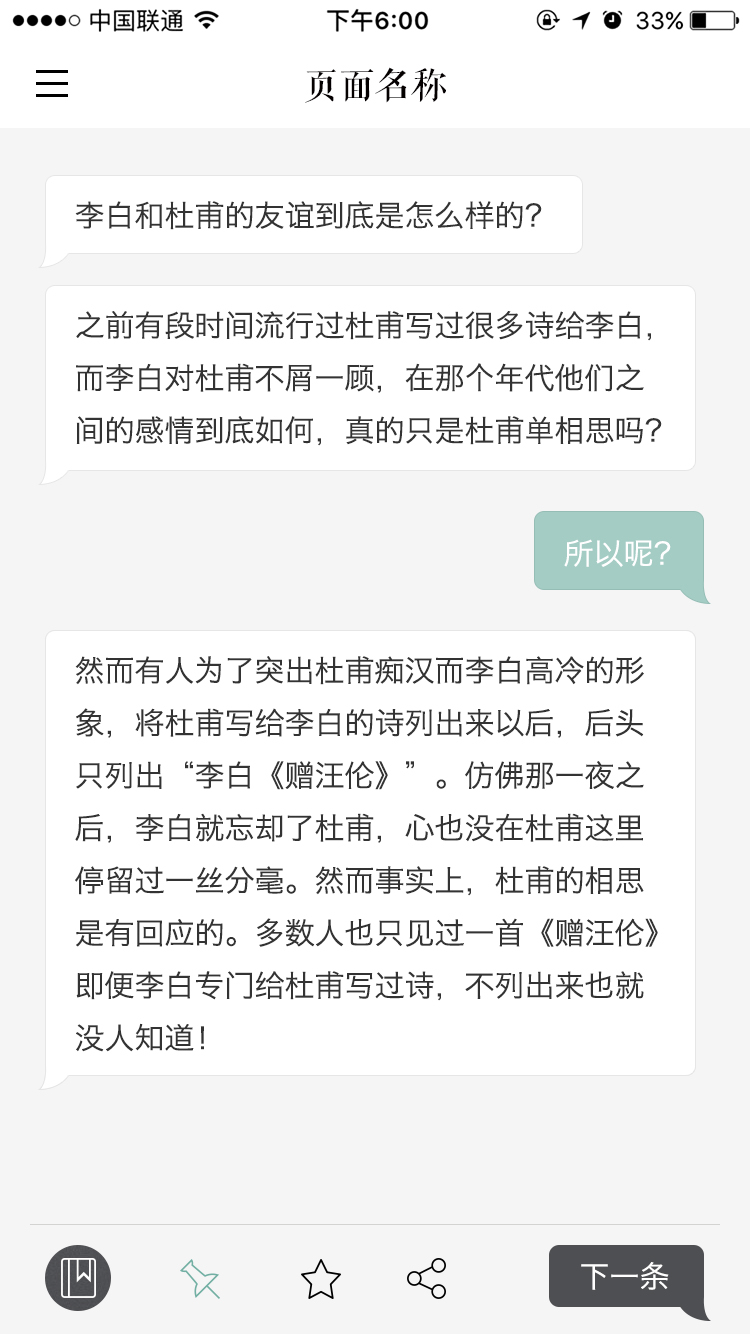Pin this conversation
This screenshot has height=1334, width=750.
(200, 1278)
